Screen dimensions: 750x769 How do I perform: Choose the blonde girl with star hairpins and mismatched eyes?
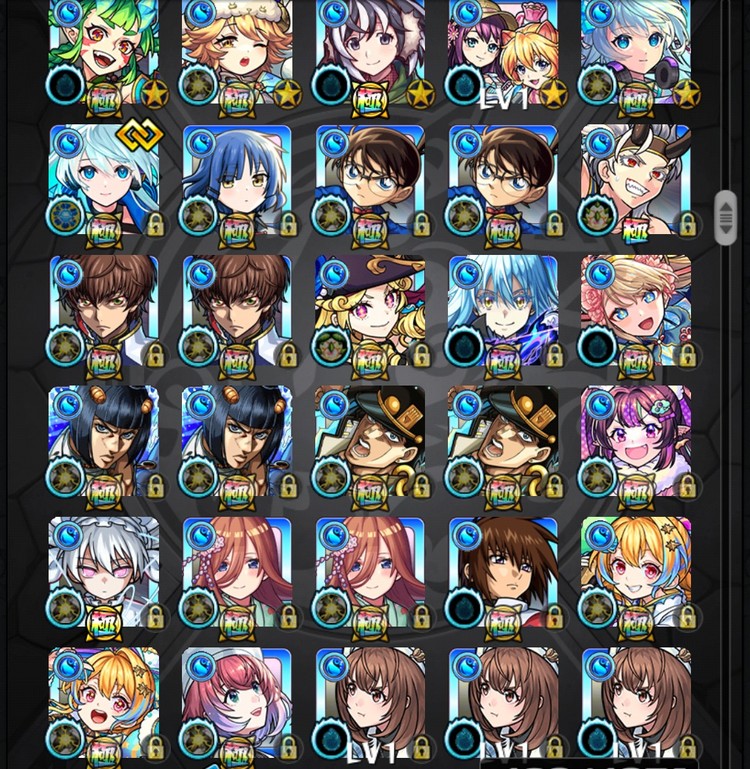coord(636,572)
